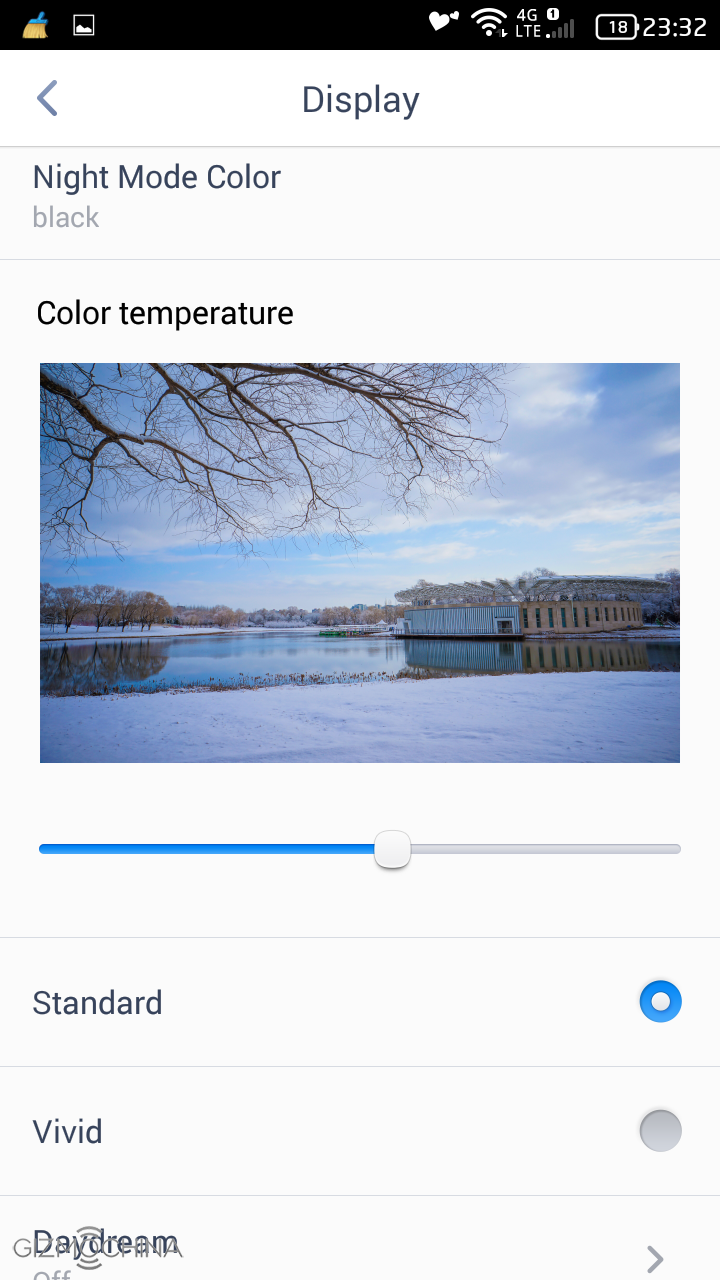
Task: Open the Daydream settings row
Action: [360, 1245]
